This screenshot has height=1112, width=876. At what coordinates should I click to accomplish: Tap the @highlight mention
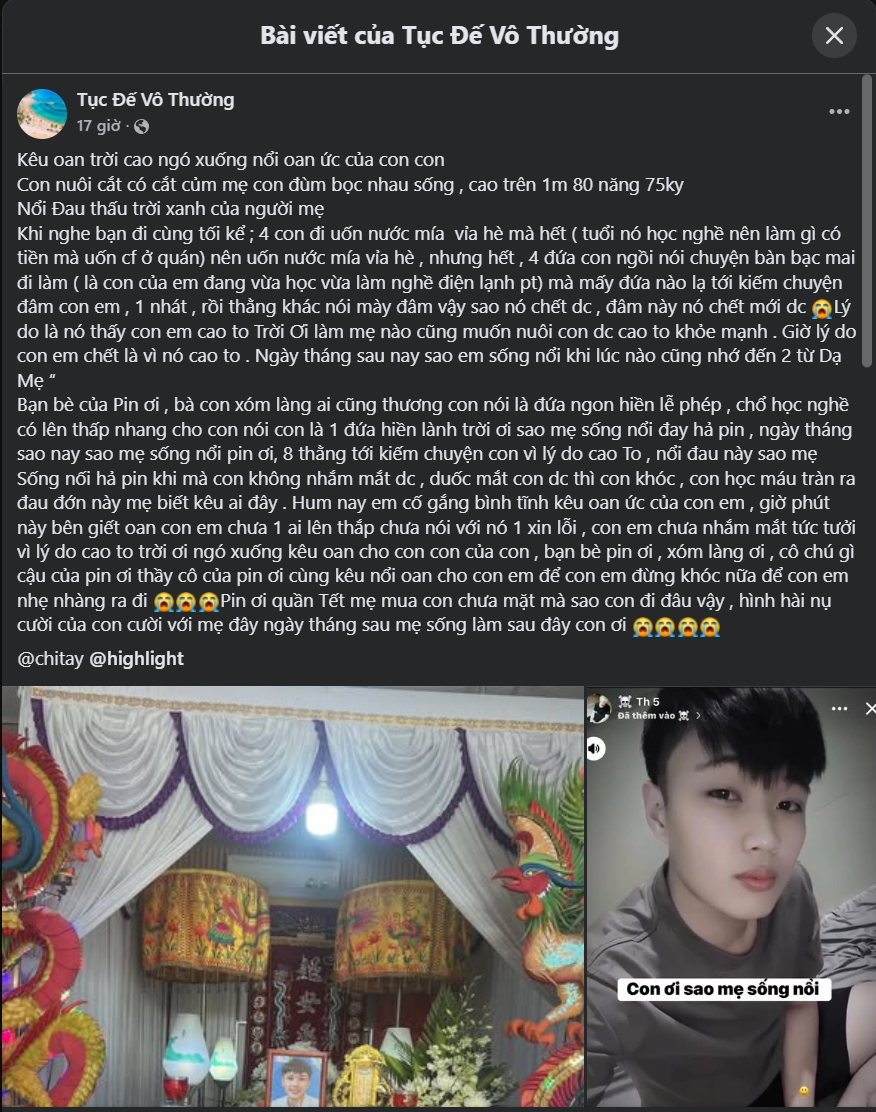137,659
